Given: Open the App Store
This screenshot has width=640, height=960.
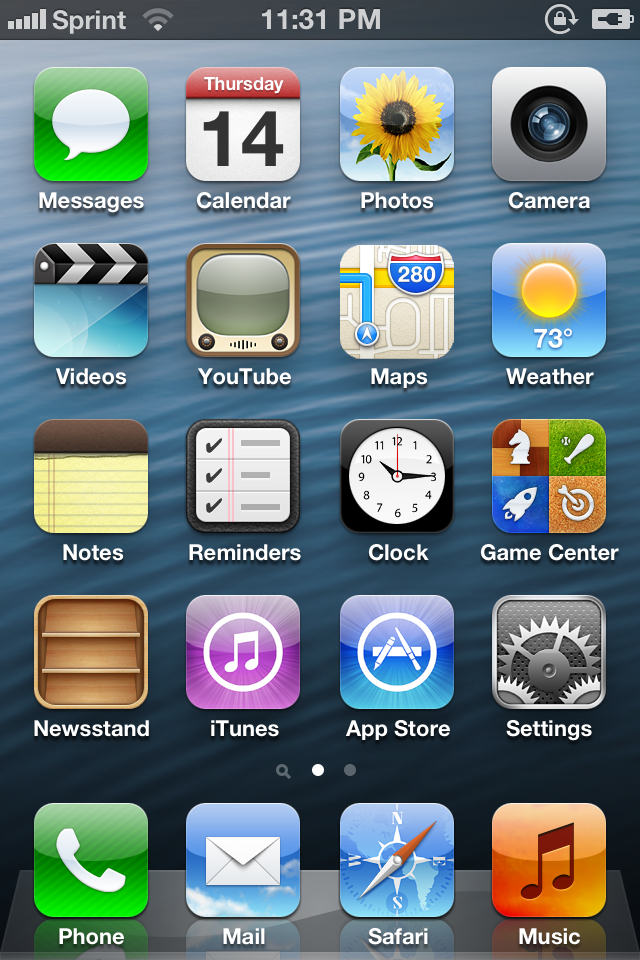Looking at the screenshot, I should 396,652.
